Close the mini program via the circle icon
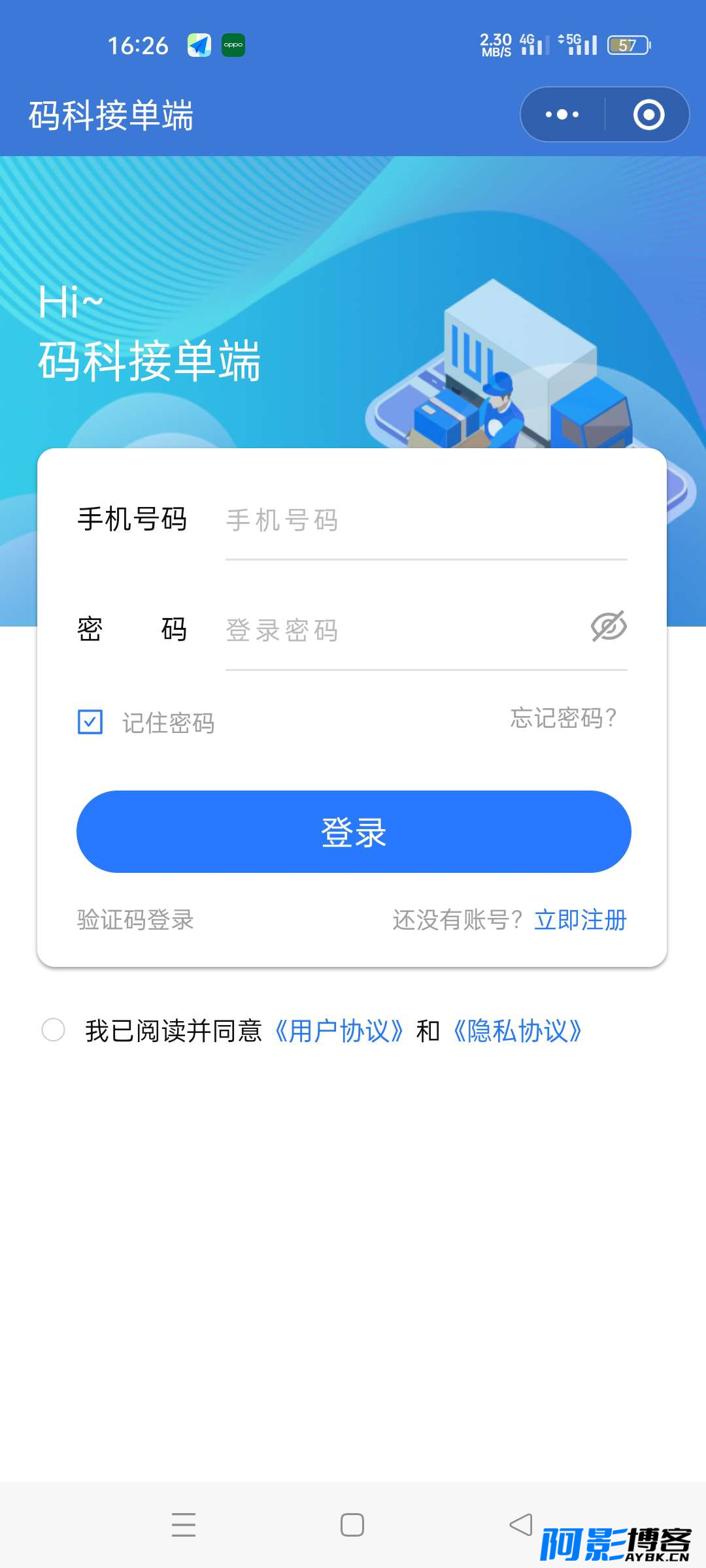This screenshot has width=706, height=1568. click(648, 115)
